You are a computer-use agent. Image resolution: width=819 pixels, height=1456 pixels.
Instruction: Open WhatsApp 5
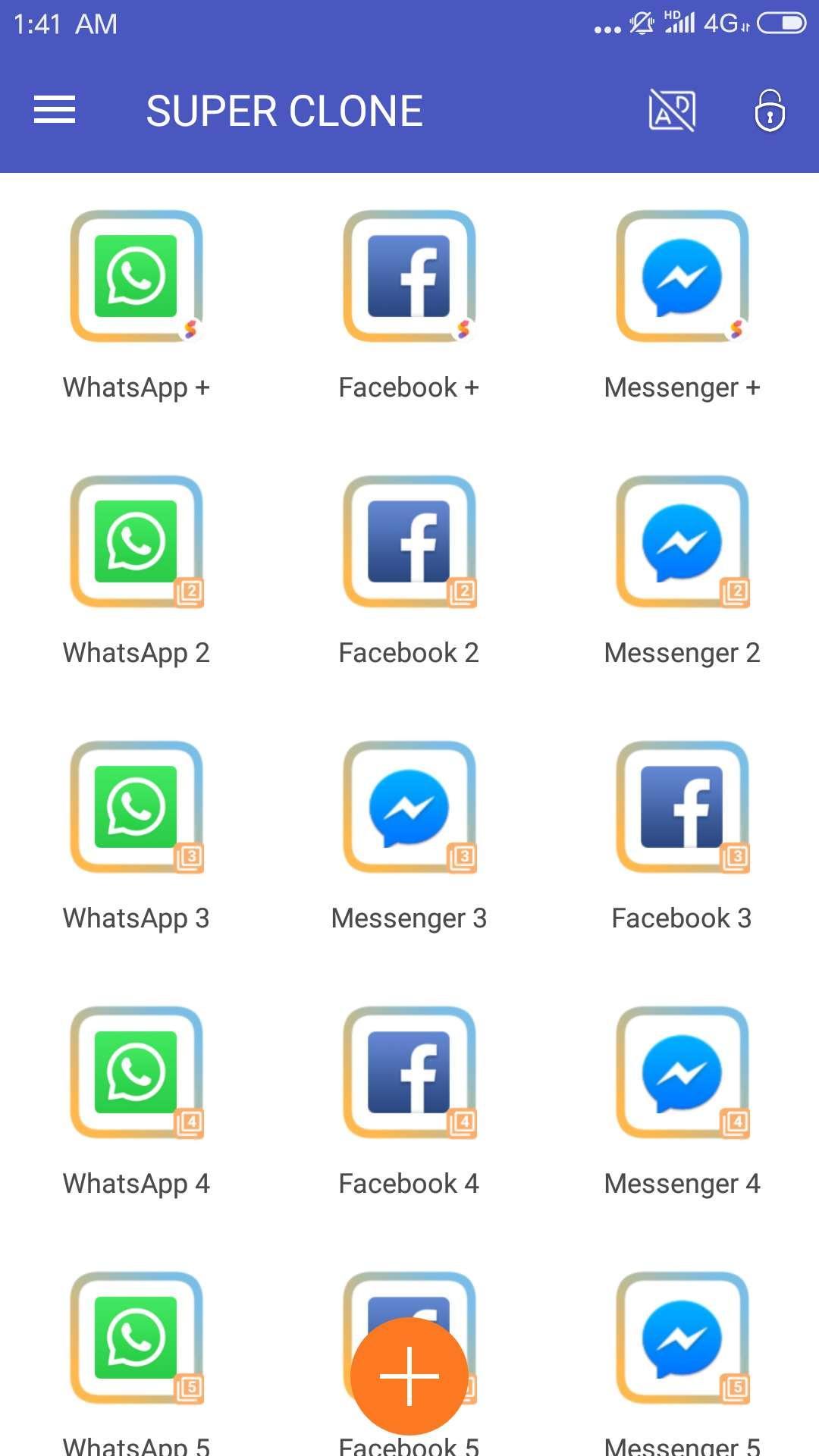click(x=136, y=1338)
